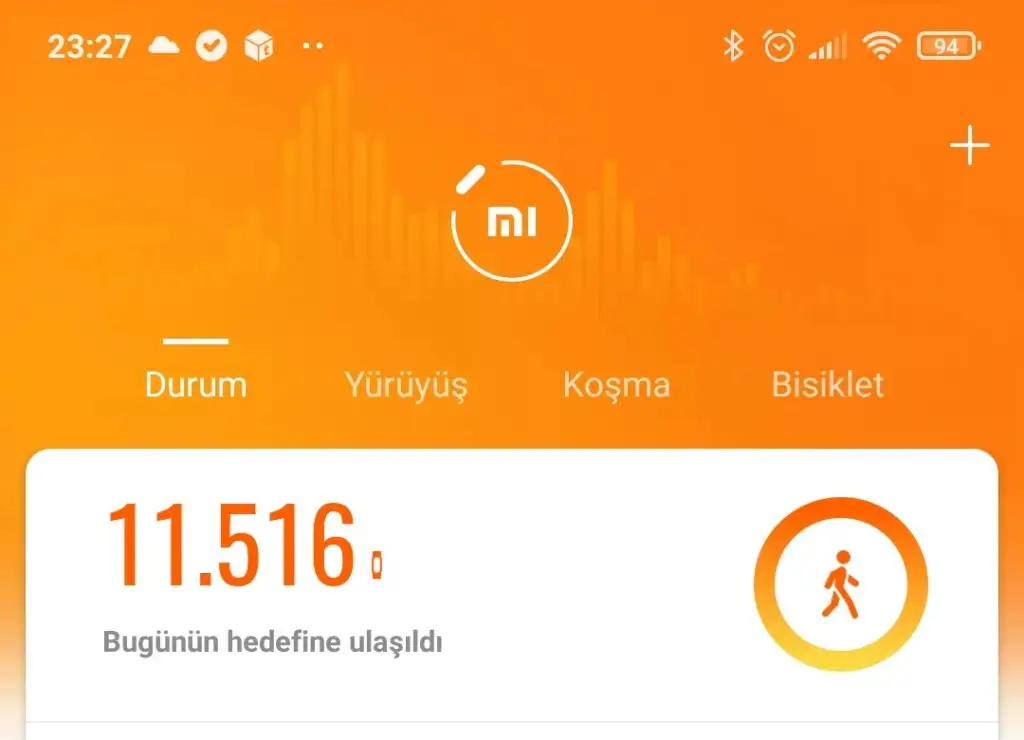Tap the plus icon to add a device
The image size is (1024, 740).
(x=969, y=148)
